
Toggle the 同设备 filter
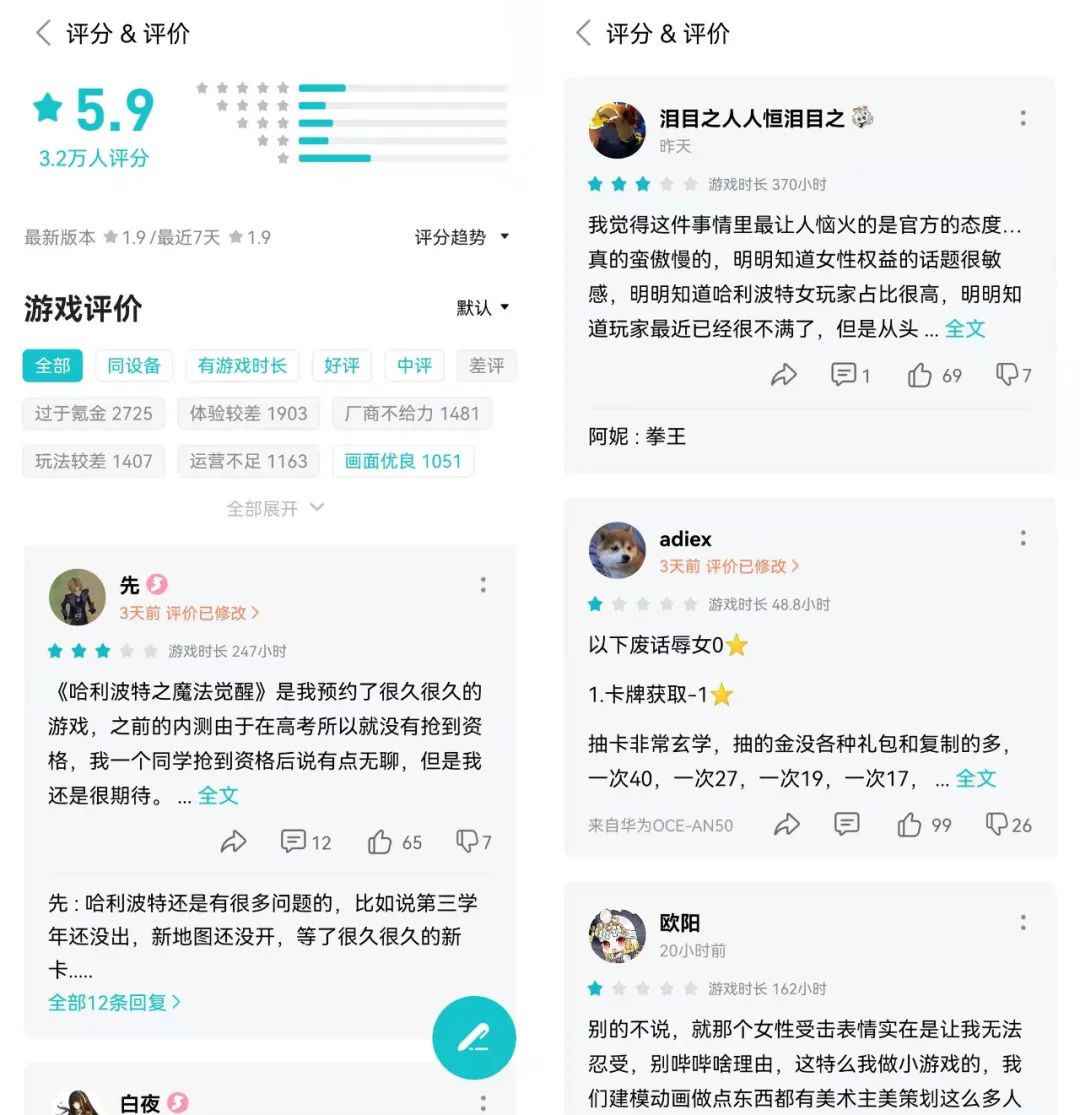[x=133, y=365]
